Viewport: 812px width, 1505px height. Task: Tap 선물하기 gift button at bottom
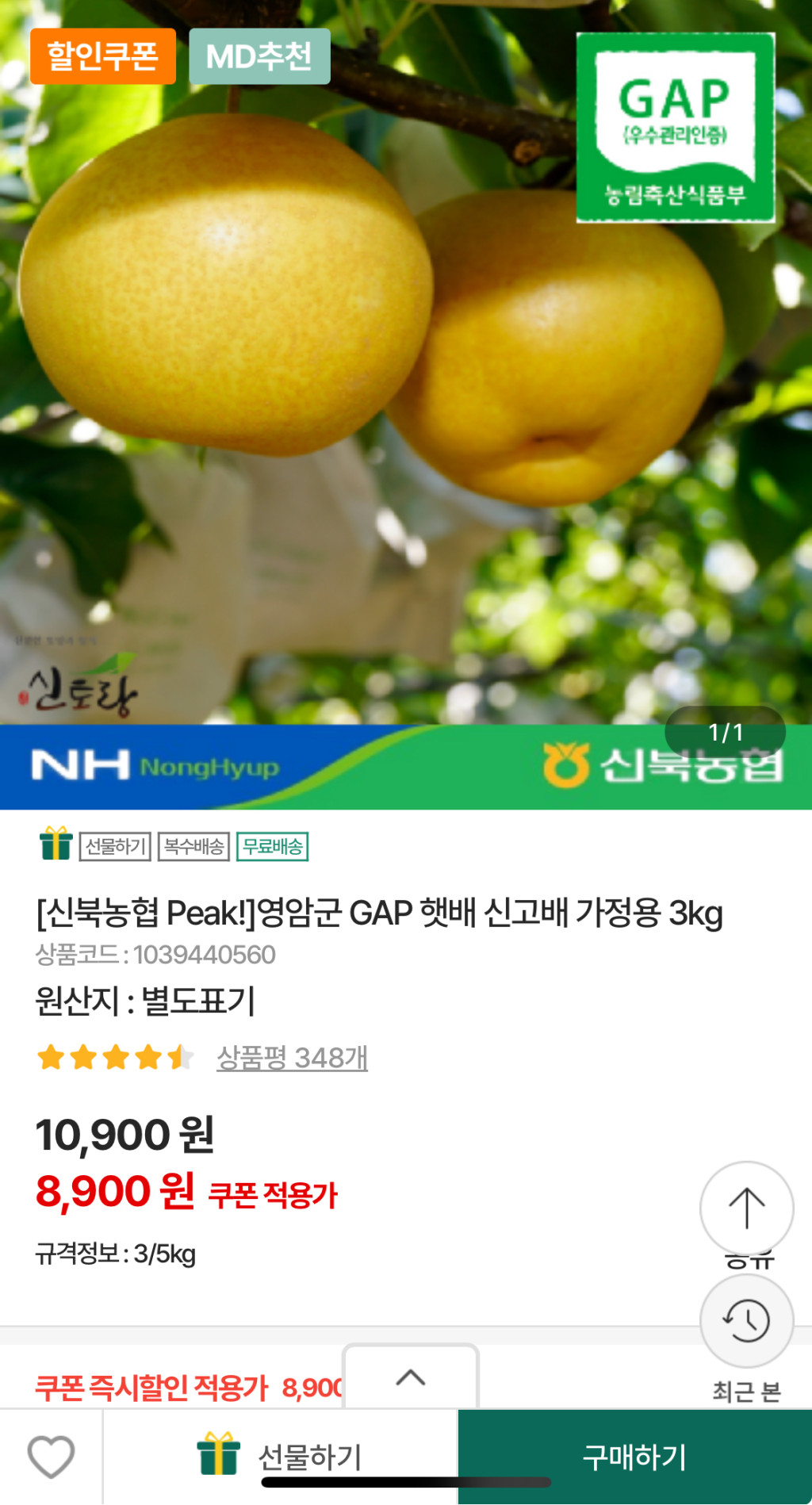click(x=280, y=1457)
